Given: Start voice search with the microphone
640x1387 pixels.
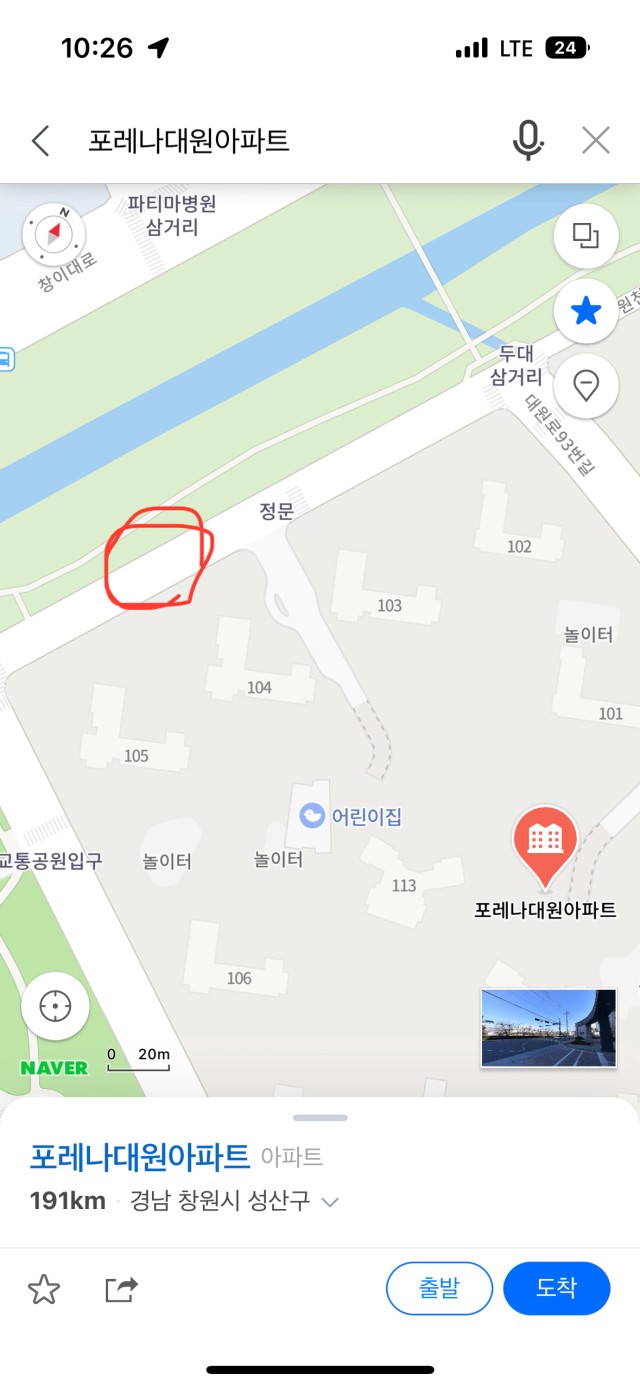Looking at the screenshot, I should click(x=528, y=141).
